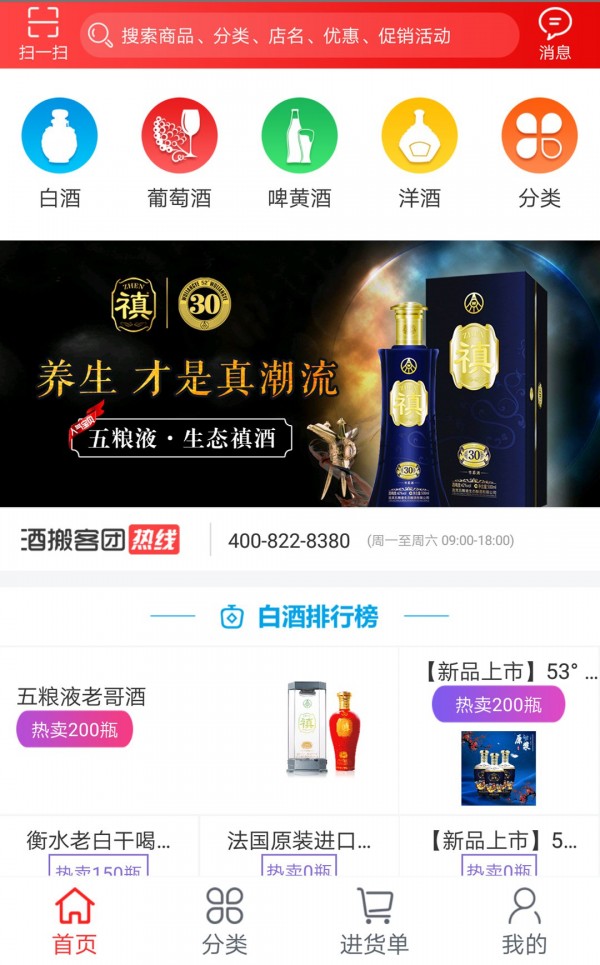Open the 五粮液生态禛酒 banner
Viewport: 600px width, 965px height.
tap(300, 373)
